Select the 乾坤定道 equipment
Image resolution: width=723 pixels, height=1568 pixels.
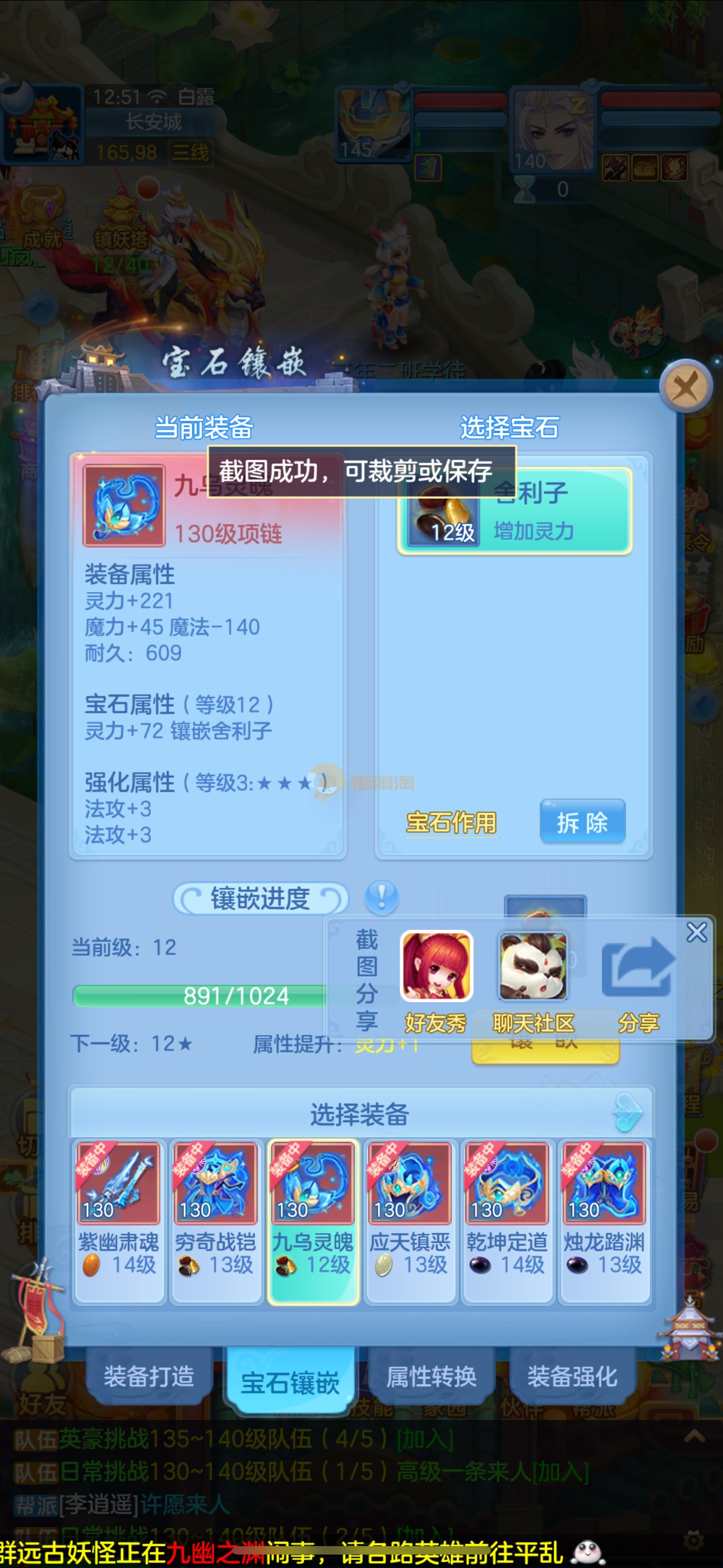[507, 1220]
